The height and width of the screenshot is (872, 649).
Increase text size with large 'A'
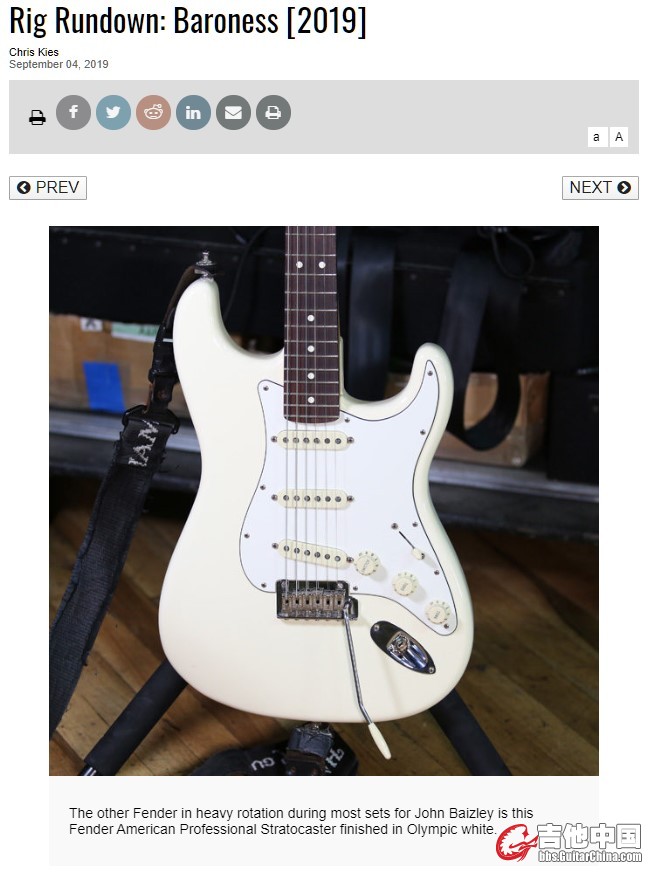[619, 137]
